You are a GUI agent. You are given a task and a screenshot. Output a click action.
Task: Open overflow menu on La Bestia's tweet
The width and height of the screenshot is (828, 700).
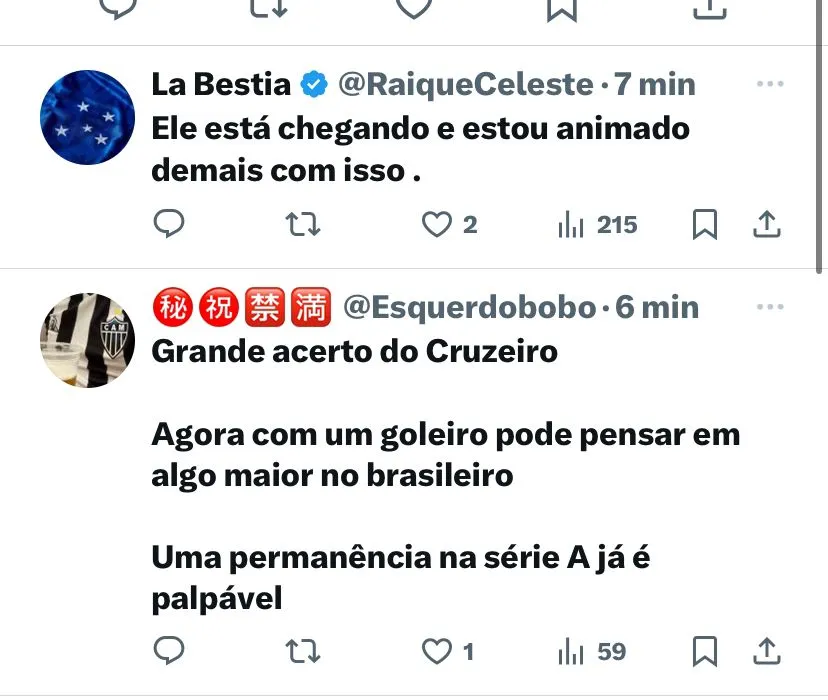point(769,85)
